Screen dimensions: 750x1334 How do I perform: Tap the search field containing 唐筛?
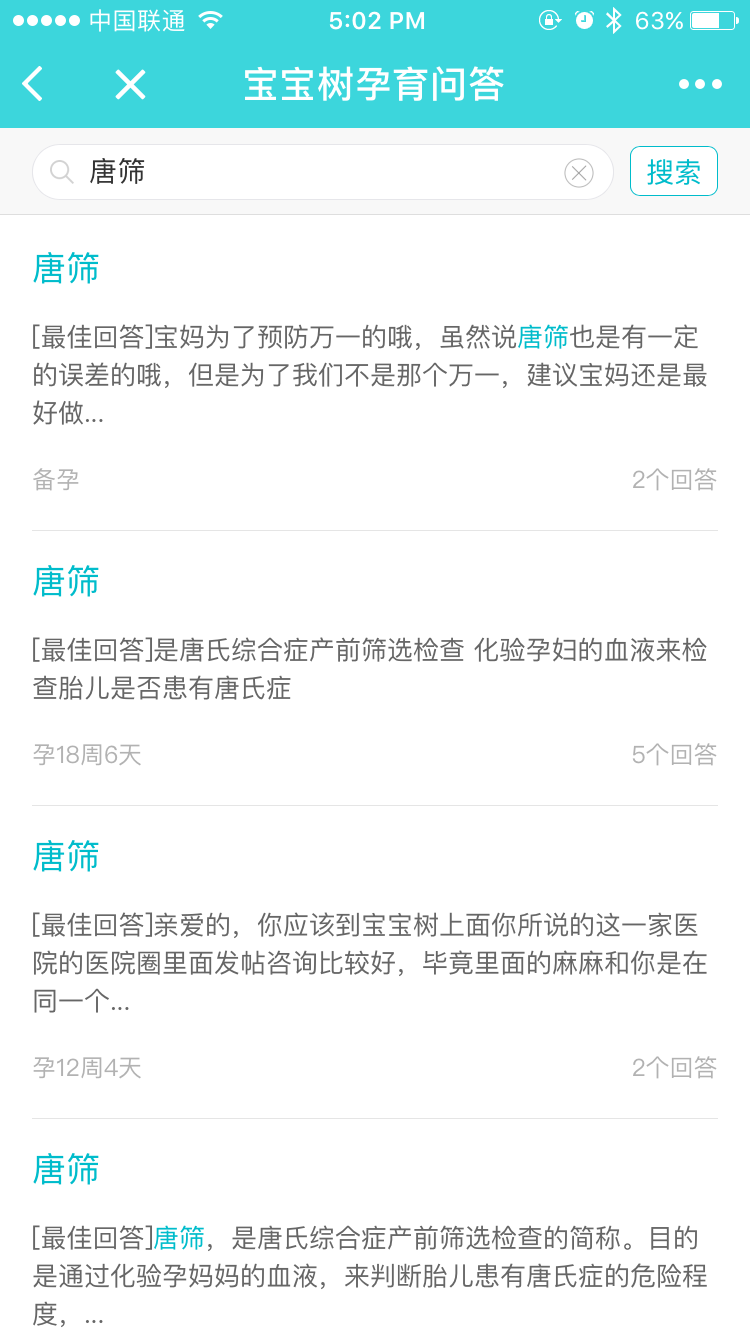(322, 172)
